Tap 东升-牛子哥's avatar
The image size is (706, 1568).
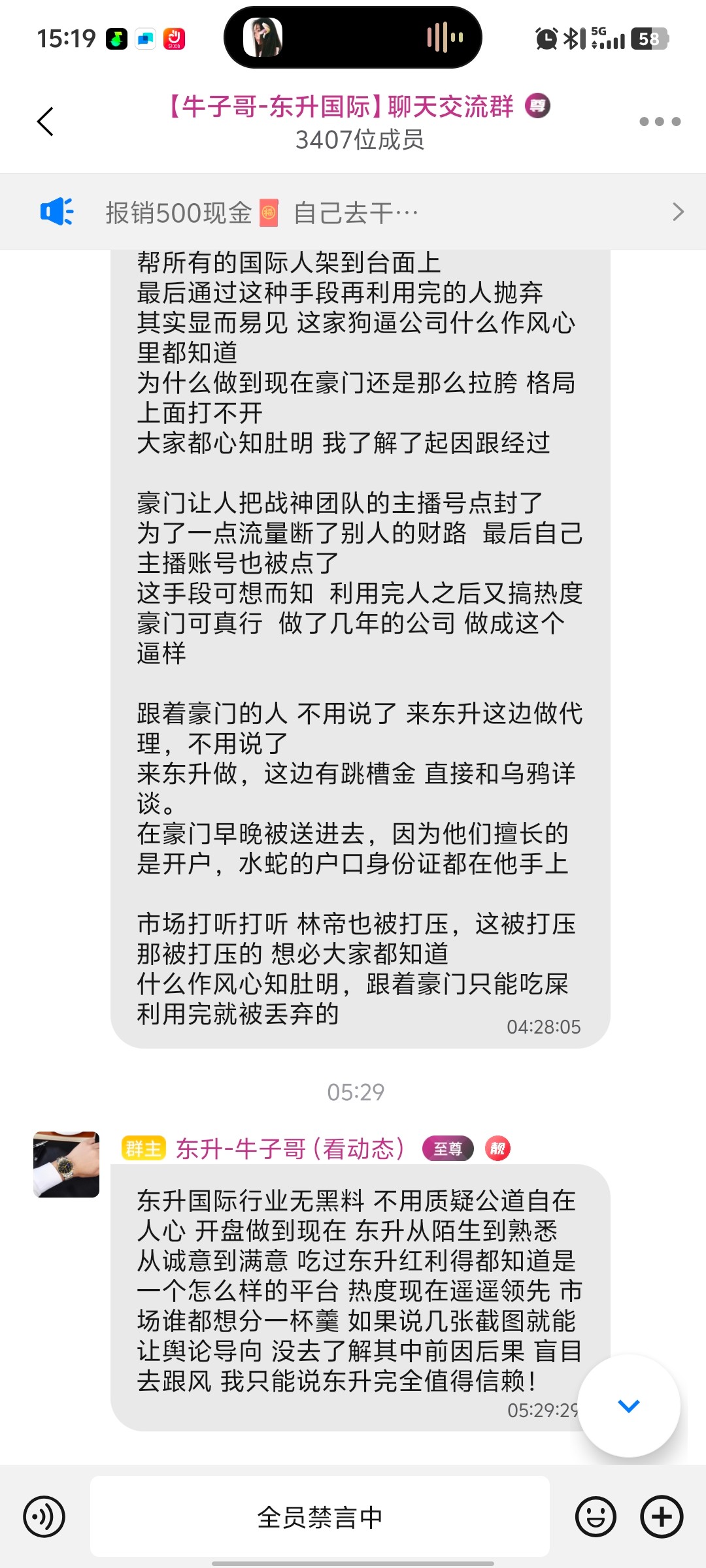pos(67,1164)
